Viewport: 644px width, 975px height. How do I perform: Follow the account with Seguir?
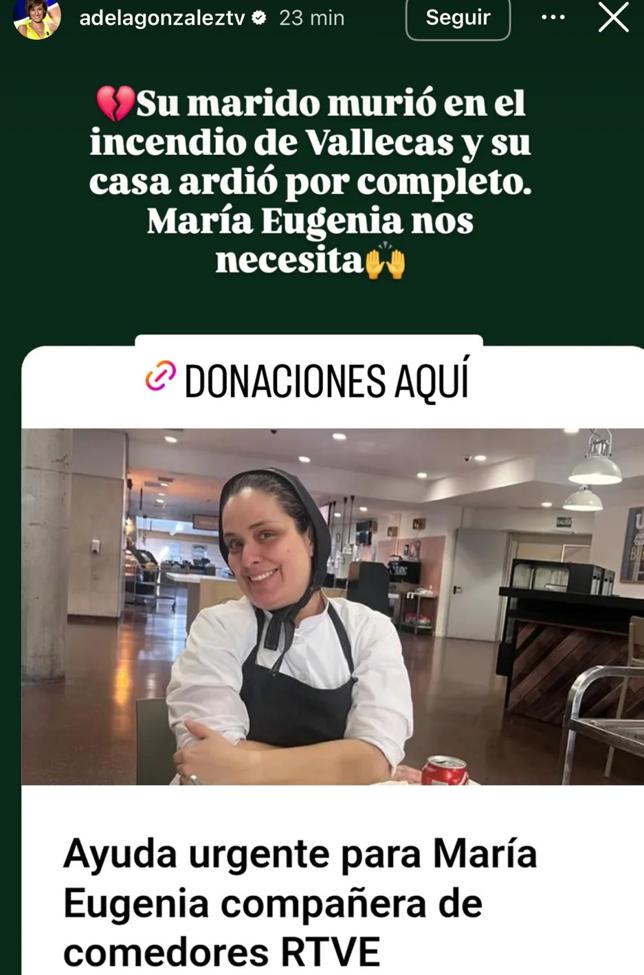(x=458, y=18)
